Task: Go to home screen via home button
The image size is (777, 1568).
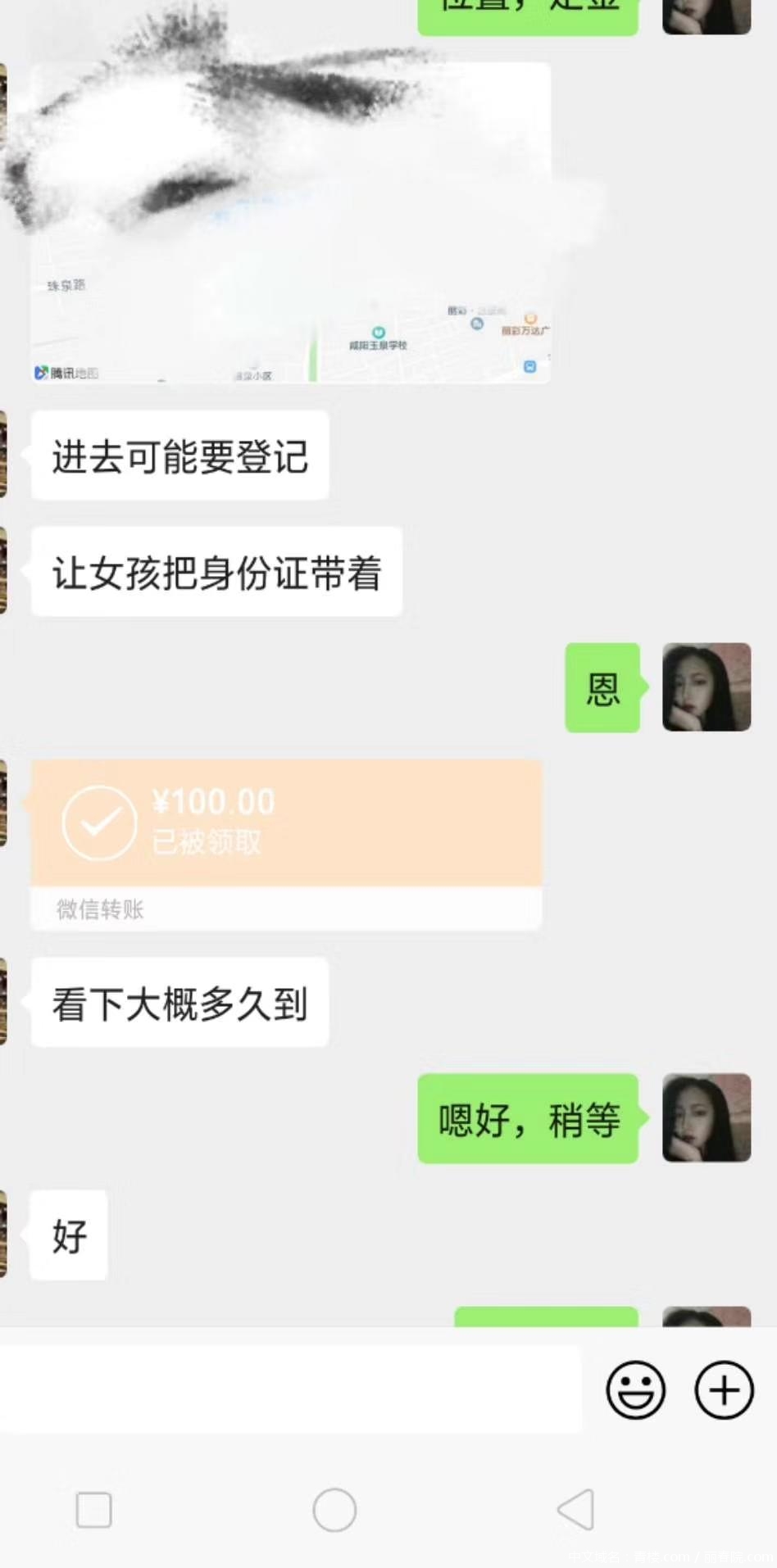Action: pos(334,1510)
